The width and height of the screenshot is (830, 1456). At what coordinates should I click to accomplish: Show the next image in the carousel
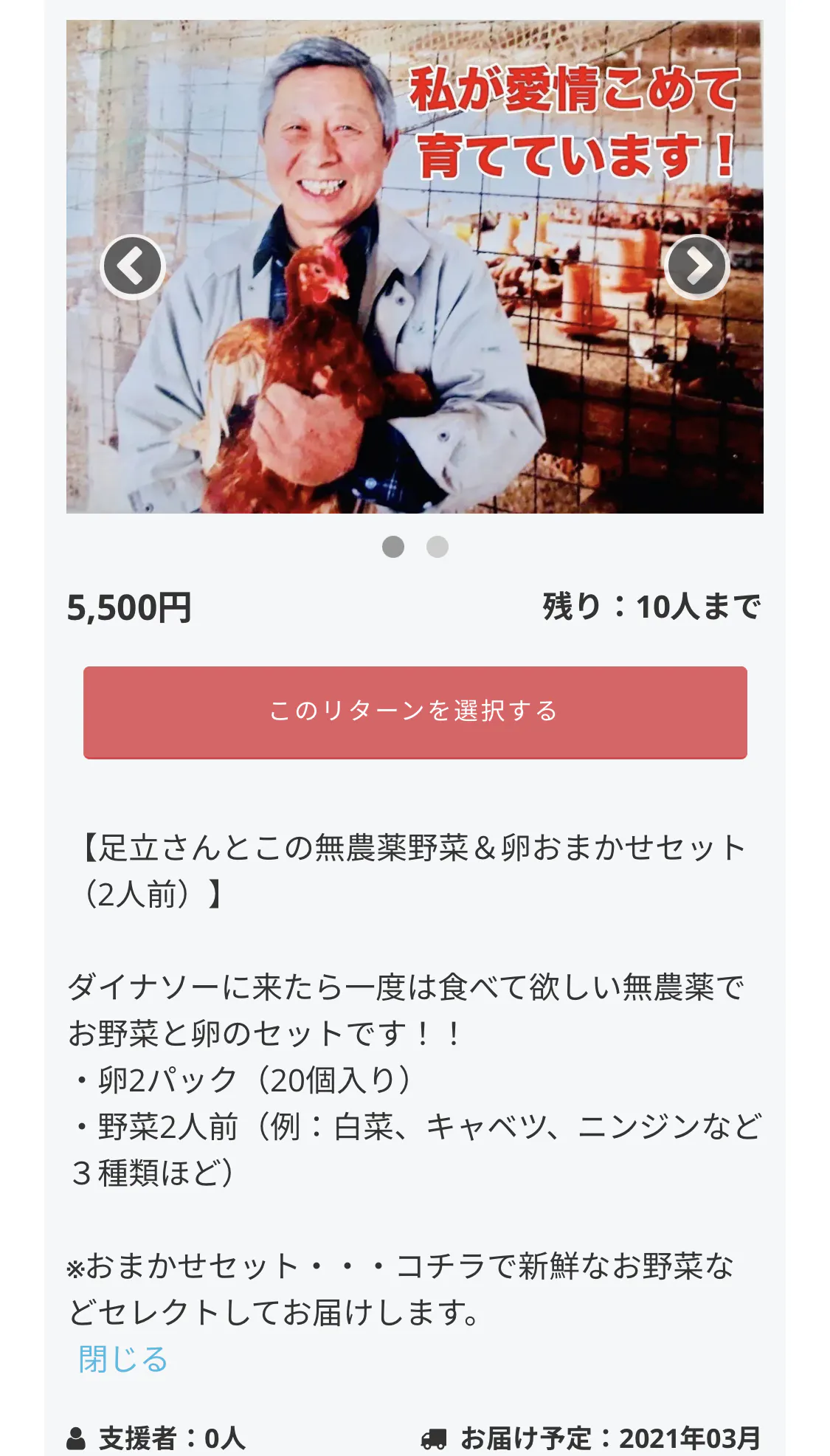pos(697,266)
